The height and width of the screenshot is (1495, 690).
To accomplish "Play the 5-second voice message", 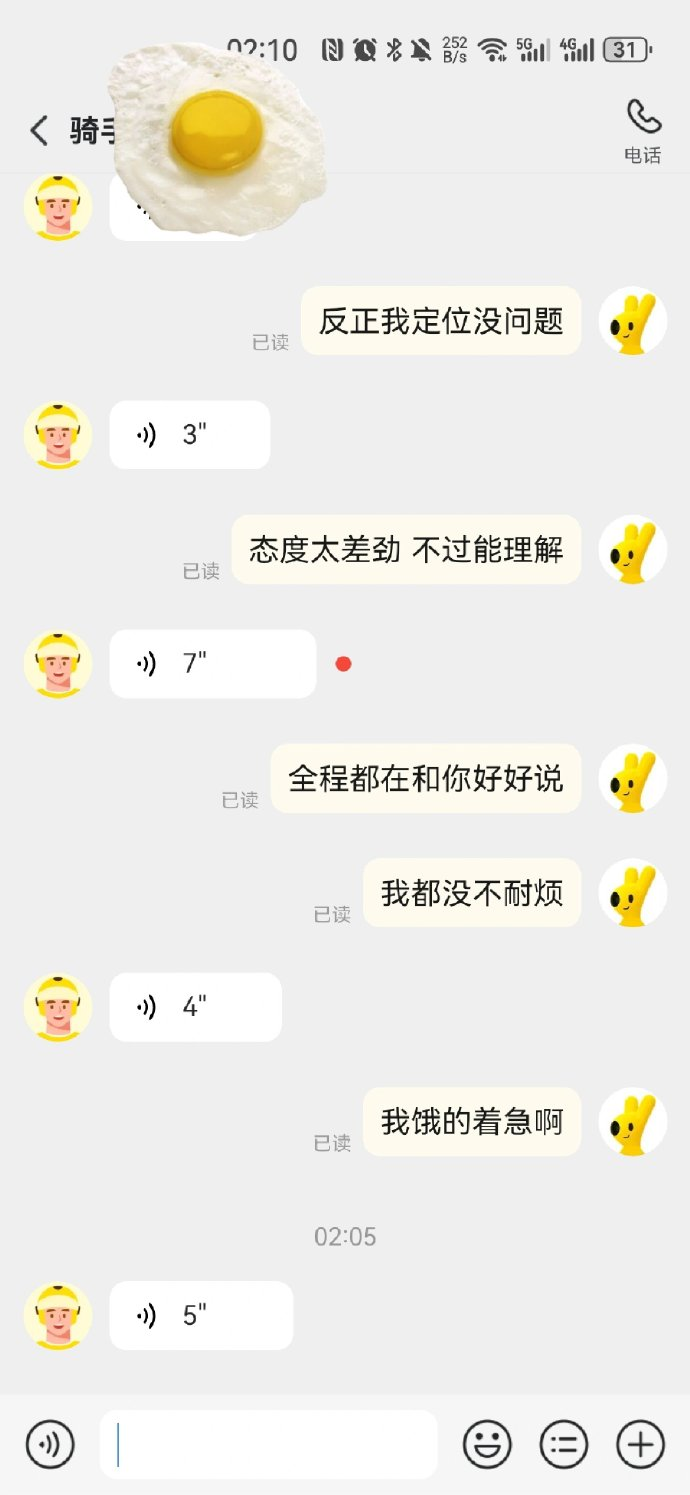I will 201,1316.
